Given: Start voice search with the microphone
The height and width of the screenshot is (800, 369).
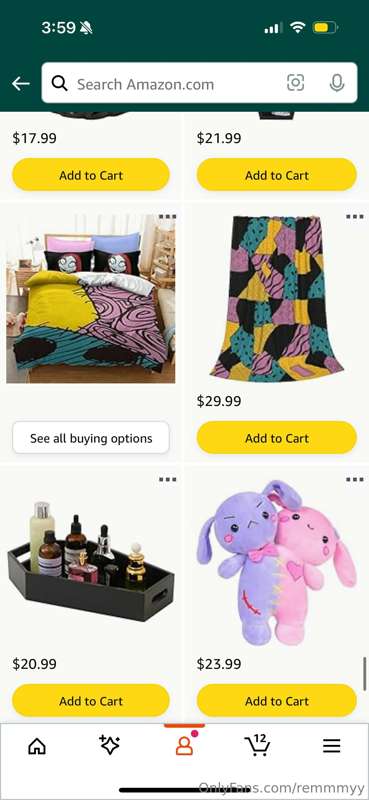Looking at the screenshot, I should (337, 83).
